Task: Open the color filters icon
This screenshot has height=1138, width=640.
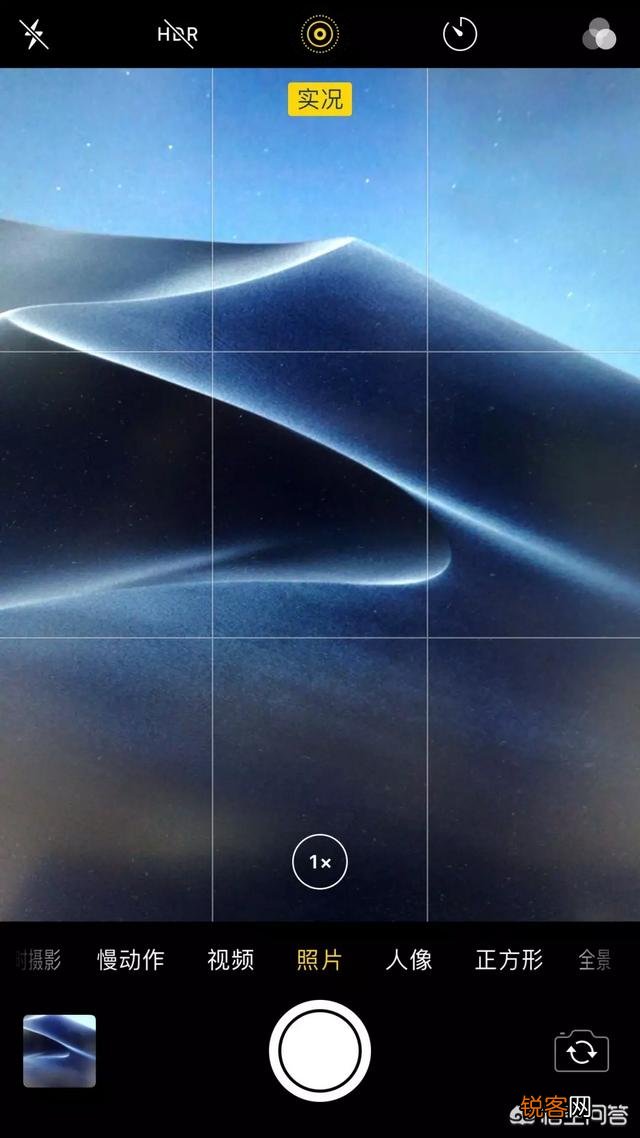Action: coord(599,34)
